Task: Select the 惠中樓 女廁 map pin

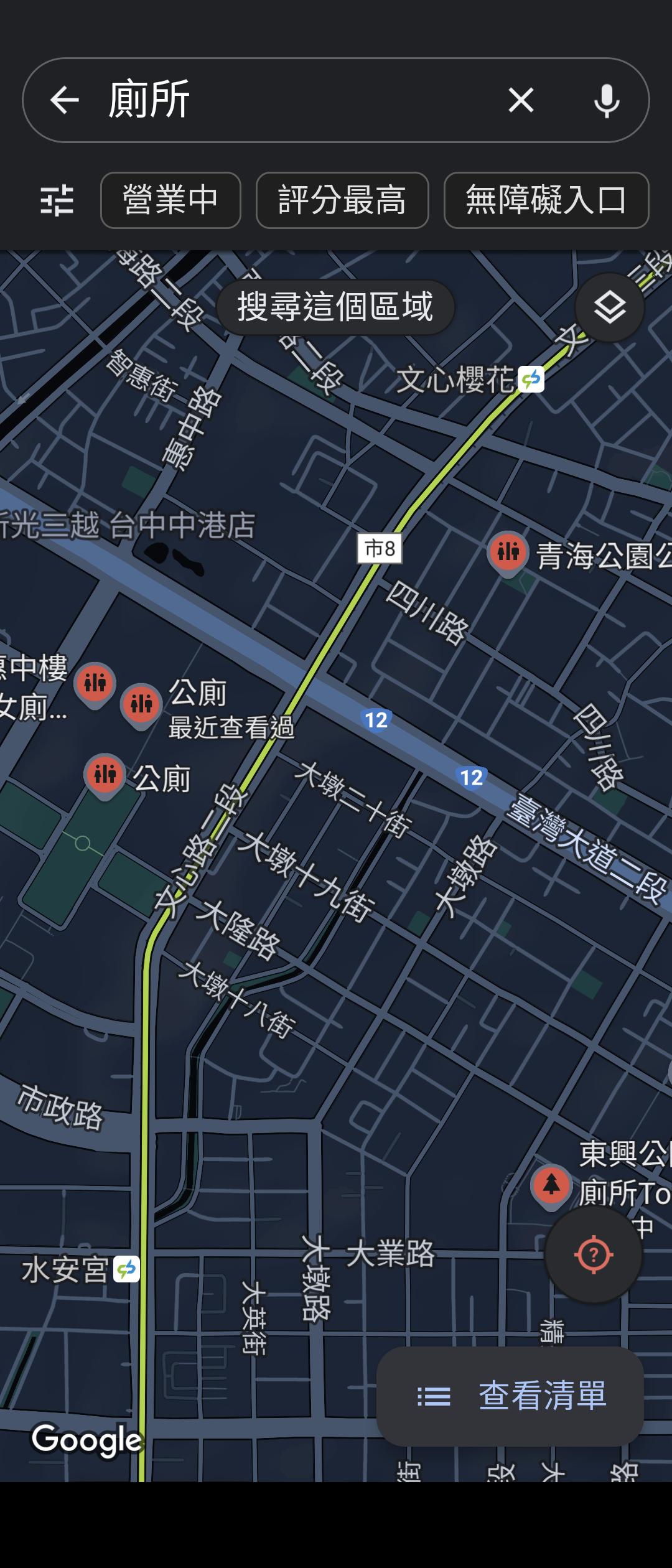Action: [x=95, y=684]
